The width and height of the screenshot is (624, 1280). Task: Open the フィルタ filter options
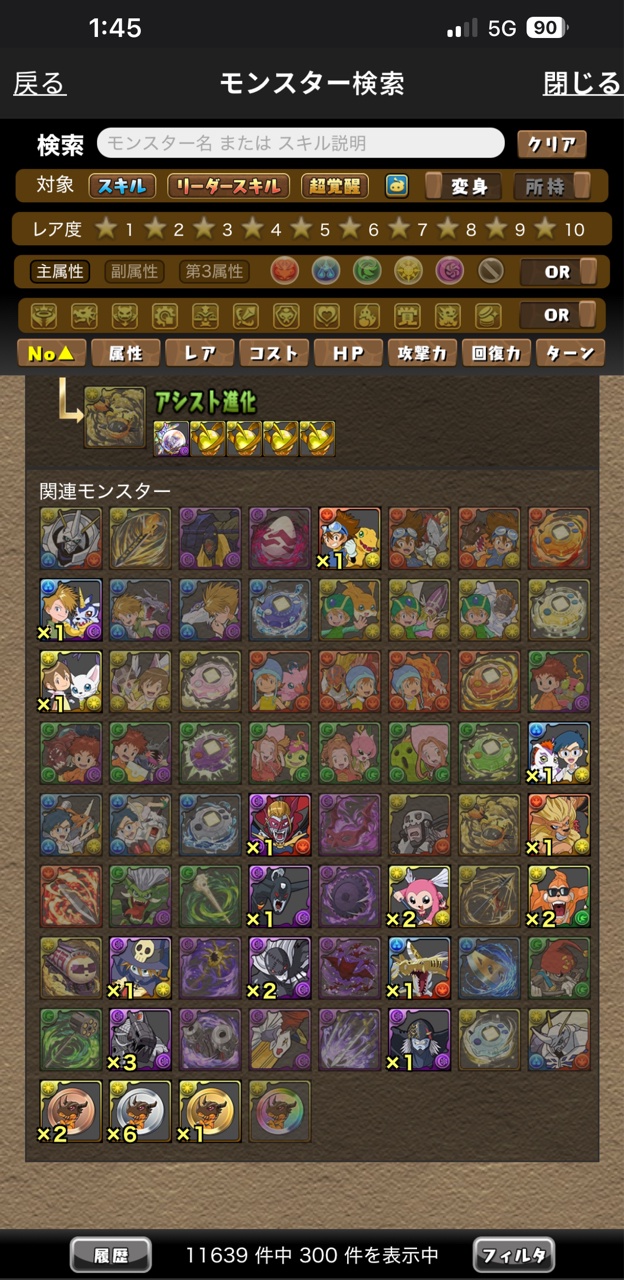pyautogui.click(x=513, y=1254)
